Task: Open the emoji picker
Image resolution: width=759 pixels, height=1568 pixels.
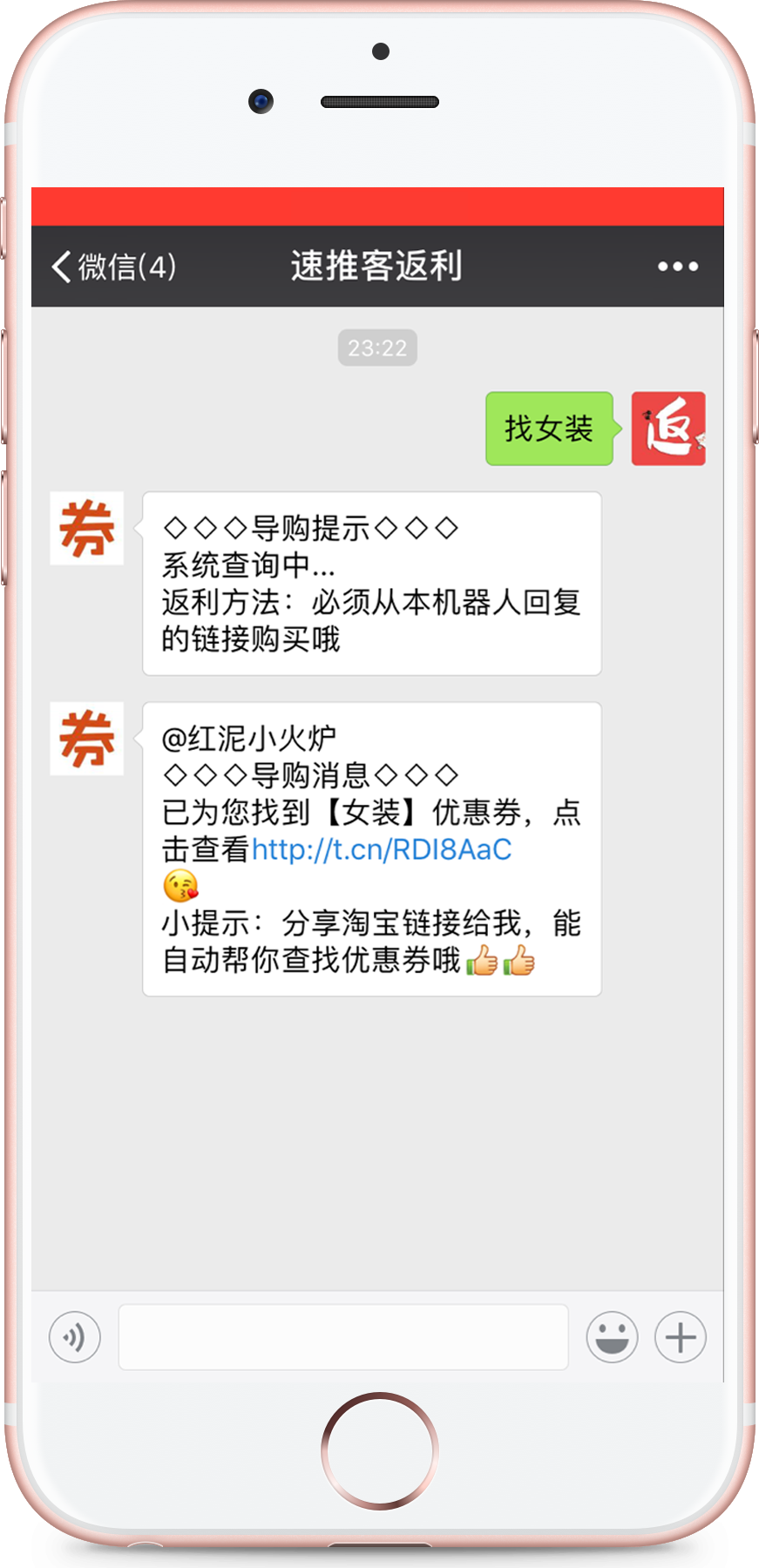Action: [x=612, y=1337]
